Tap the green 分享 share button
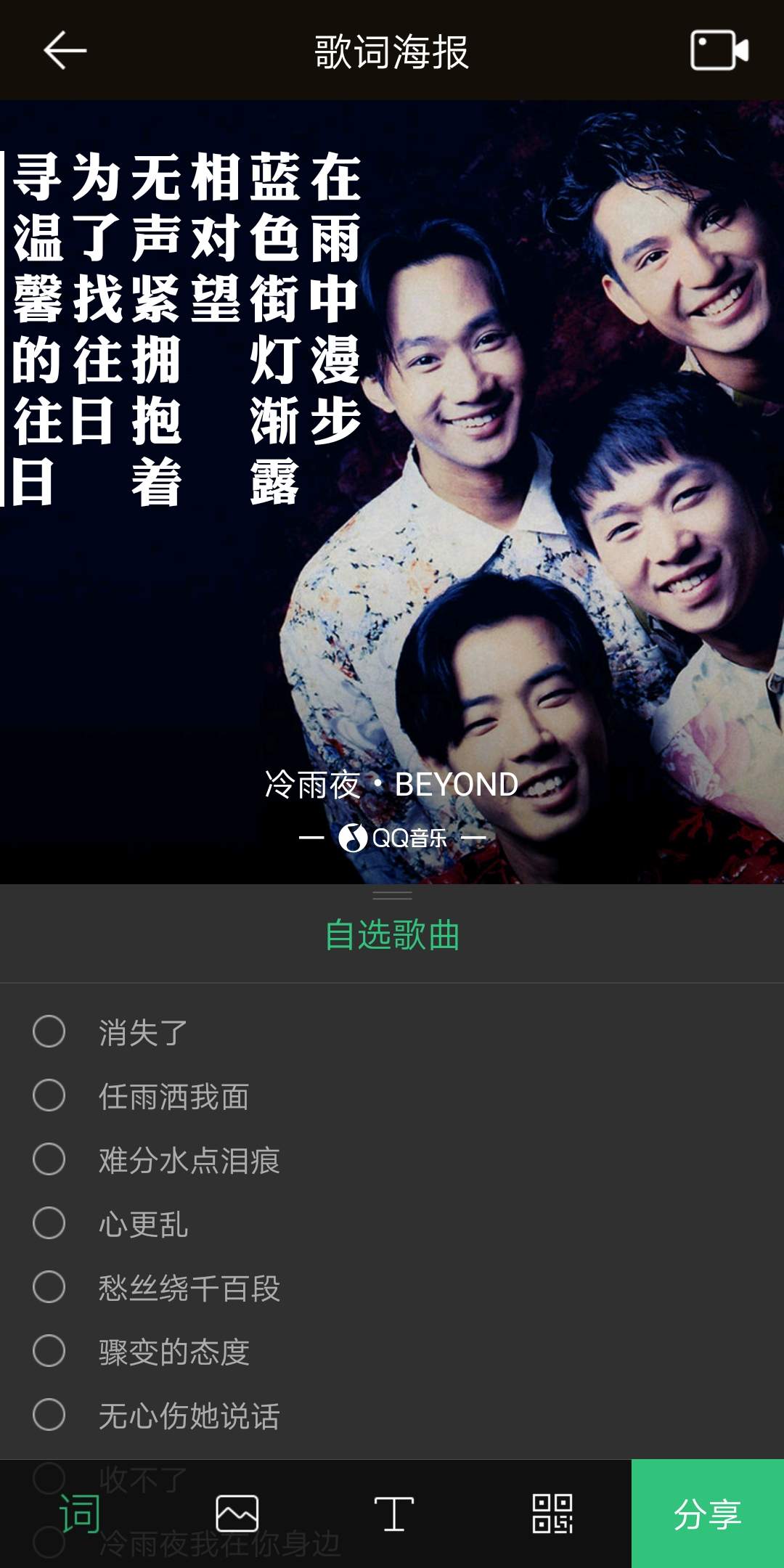The height and width of the screenshot is (1568, 784). coord(707,1514)
